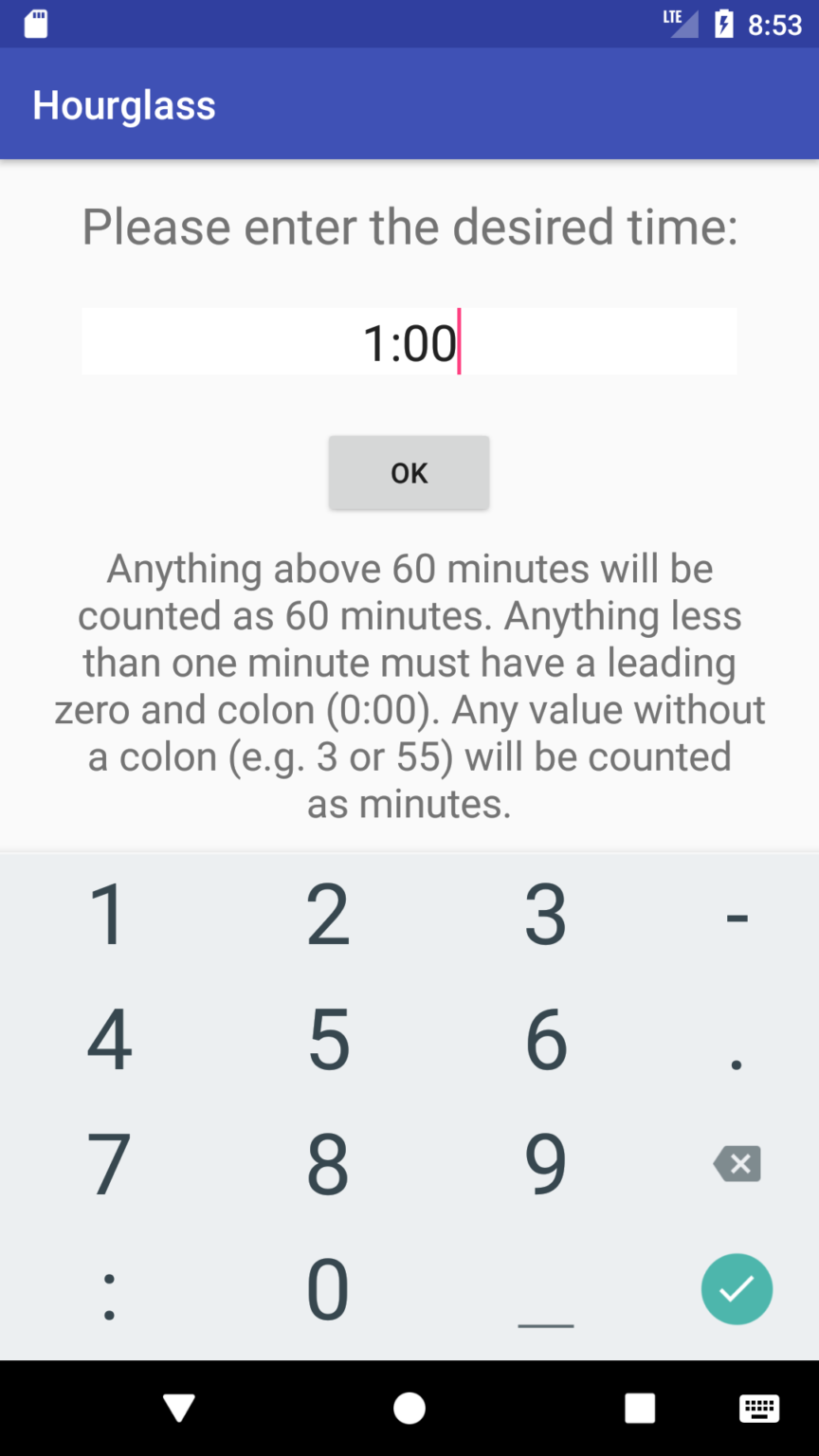Viewport: 819px width, 1456px height.
Task: Focus the desired time input field
Action: coord(409,341)
